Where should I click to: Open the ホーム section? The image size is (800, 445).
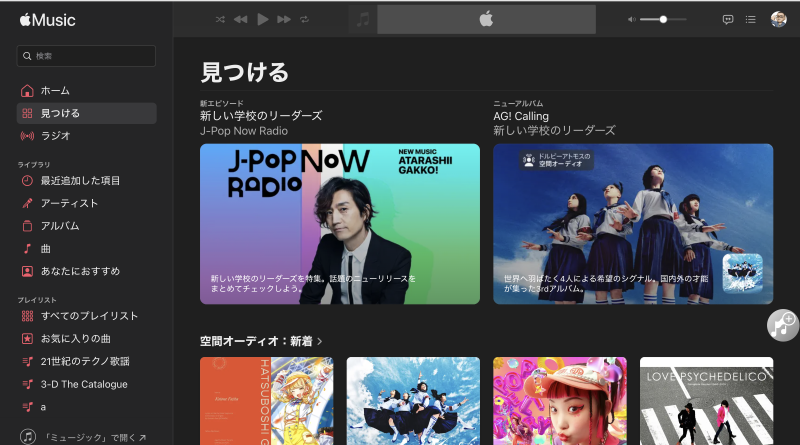pyautogui.click(x=55, y=91)
